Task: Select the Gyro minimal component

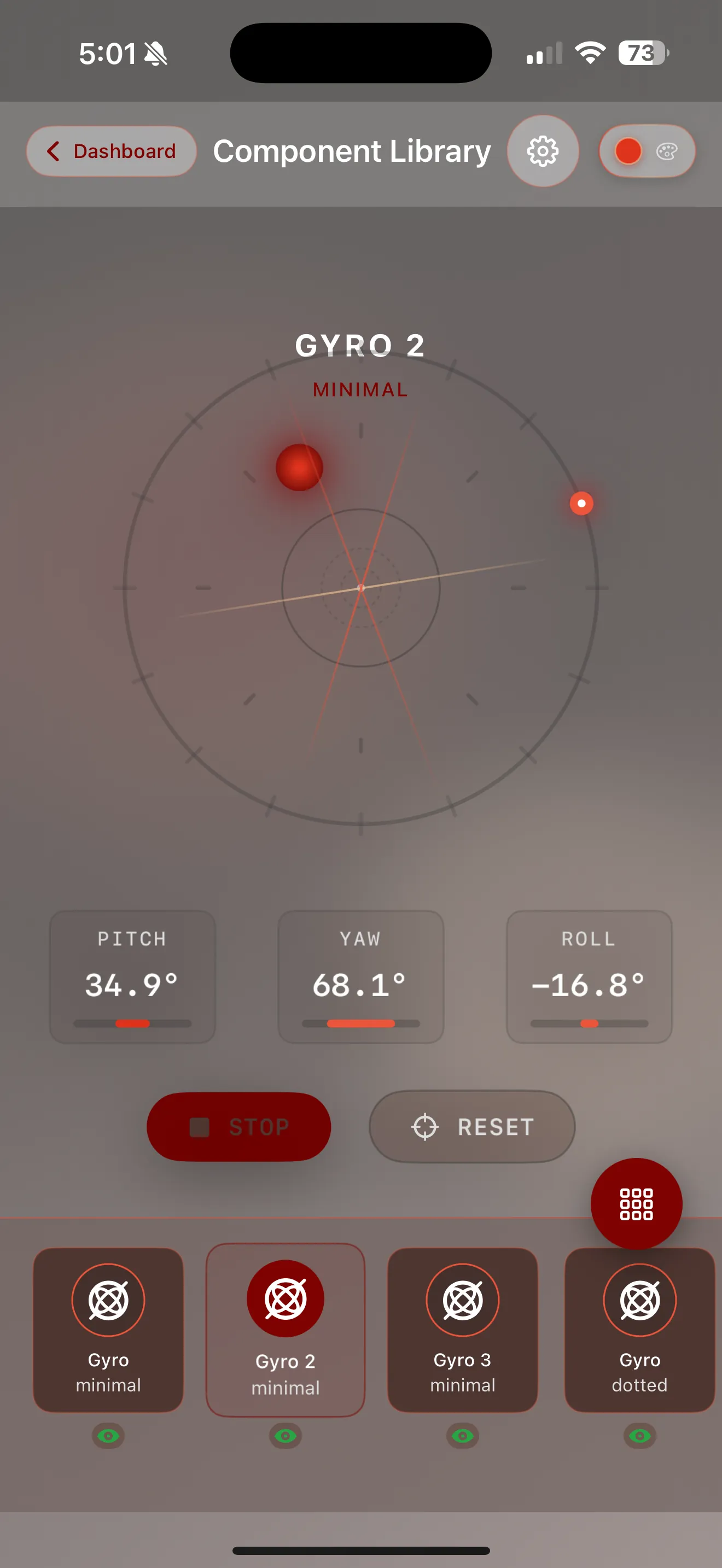Action: coord(108,1330)
